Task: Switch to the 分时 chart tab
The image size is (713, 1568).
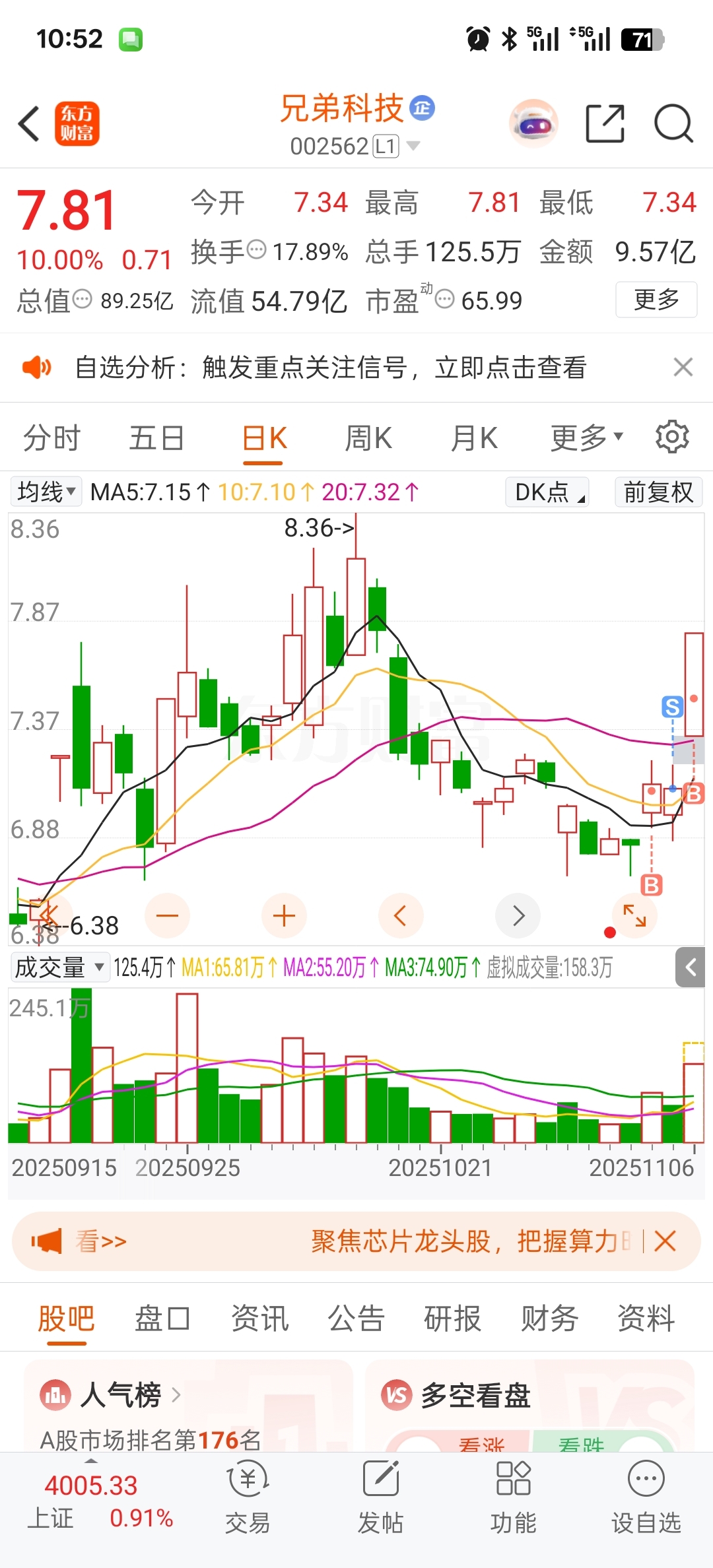Action: pos(51,438)
